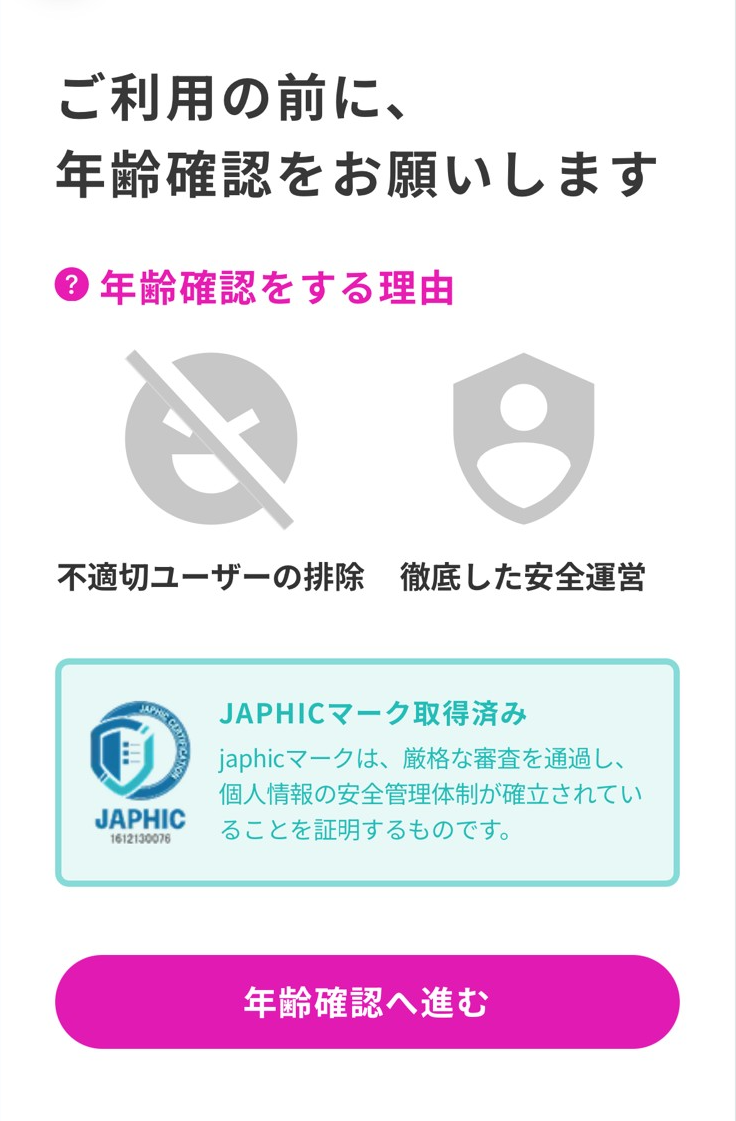736x1121 pixels.
Task: Open 年齢確認をする理由 help link
Action: tap(256, 288)
